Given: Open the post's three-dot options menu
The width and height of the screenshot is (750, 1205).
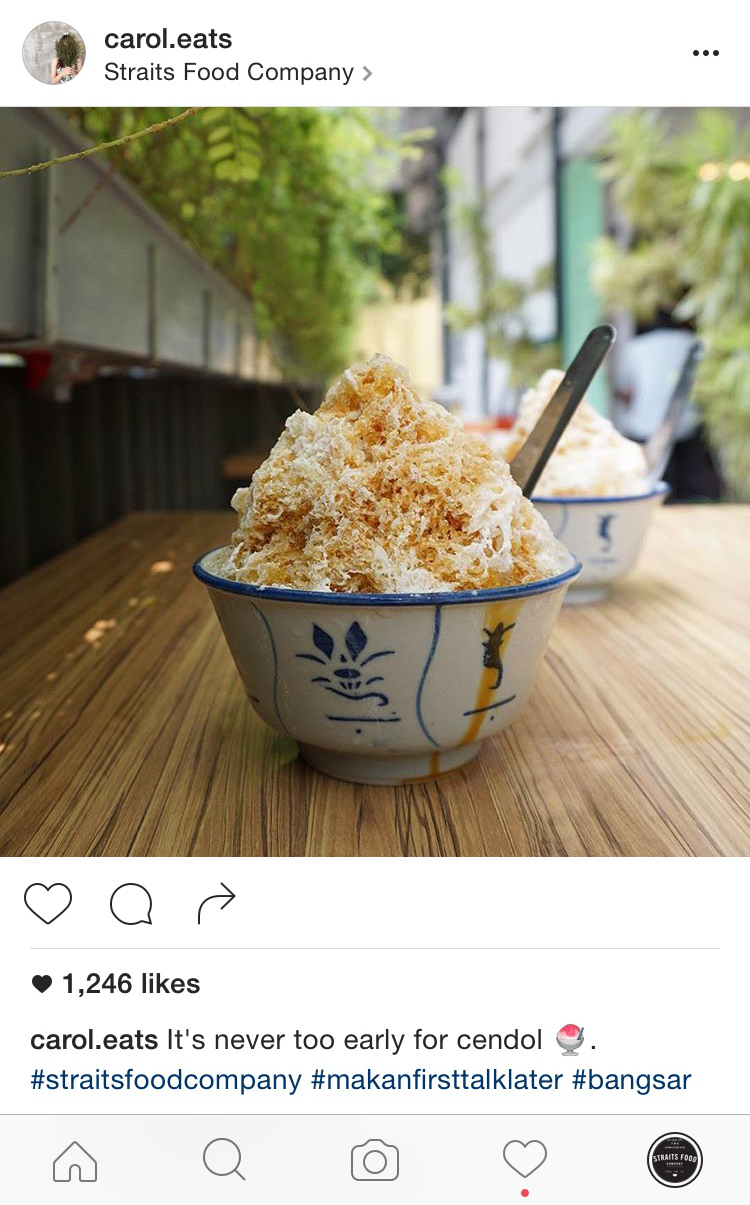Looking at the screenshot, I should click(705, 54).
